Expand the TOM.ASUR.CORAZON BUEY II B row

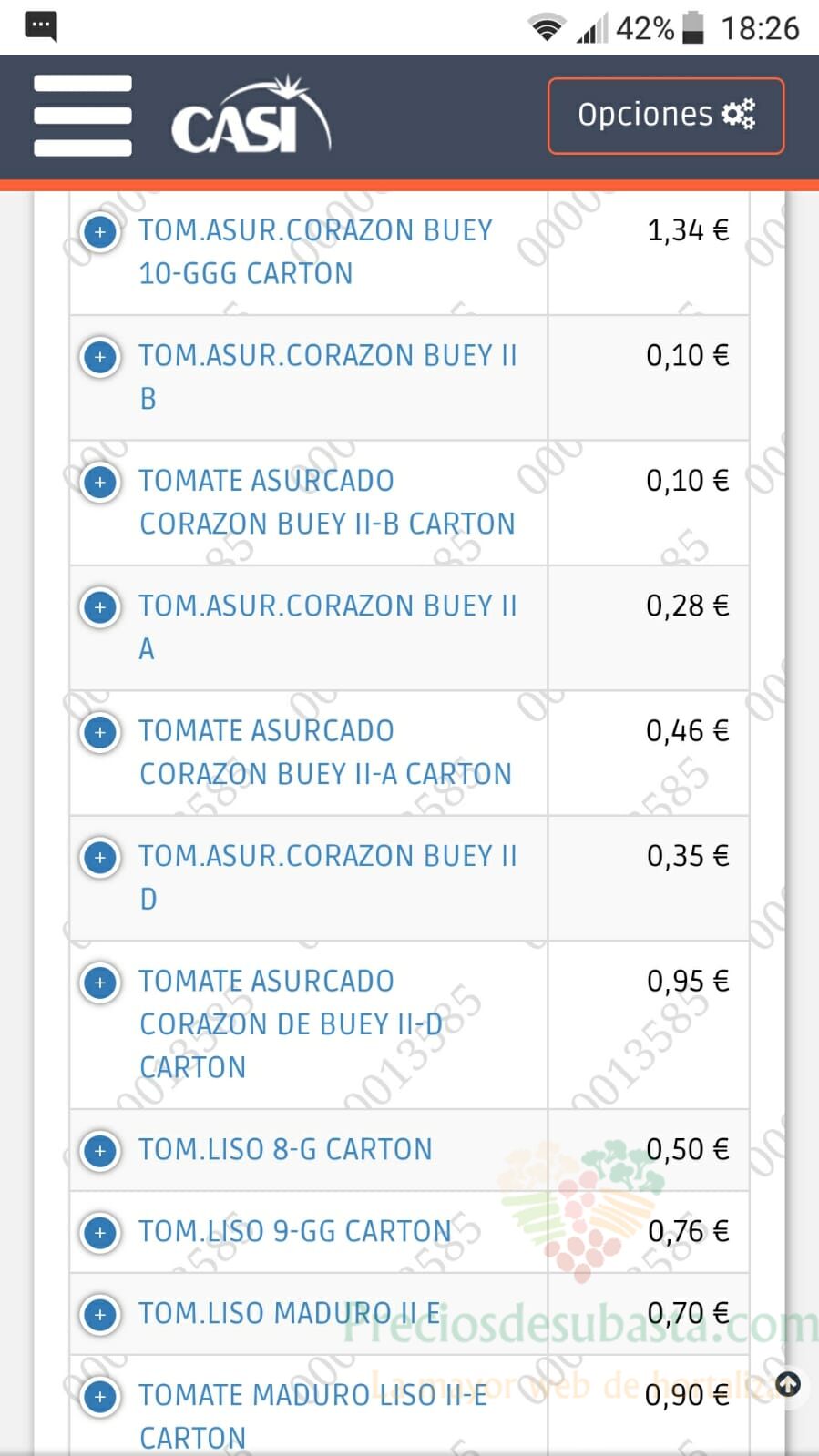point(100,356)
